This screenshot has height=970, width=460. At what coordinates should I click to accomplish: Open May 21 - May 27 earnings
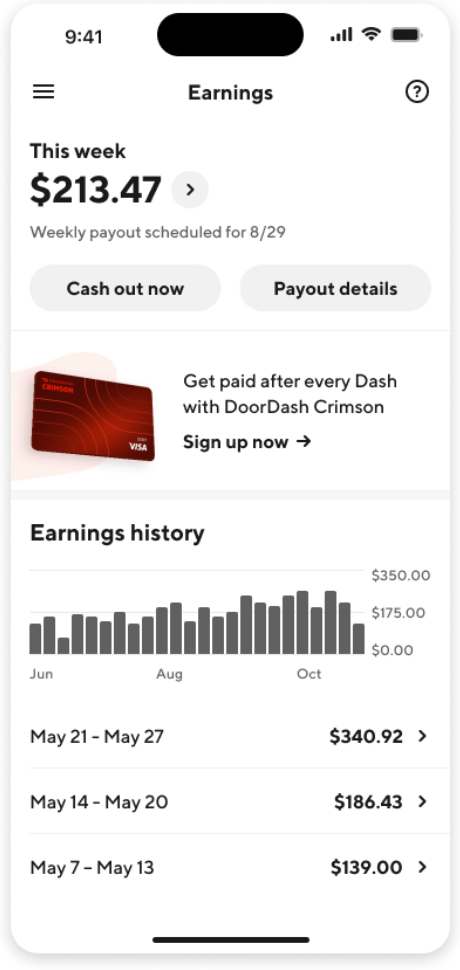coord(230,736)
